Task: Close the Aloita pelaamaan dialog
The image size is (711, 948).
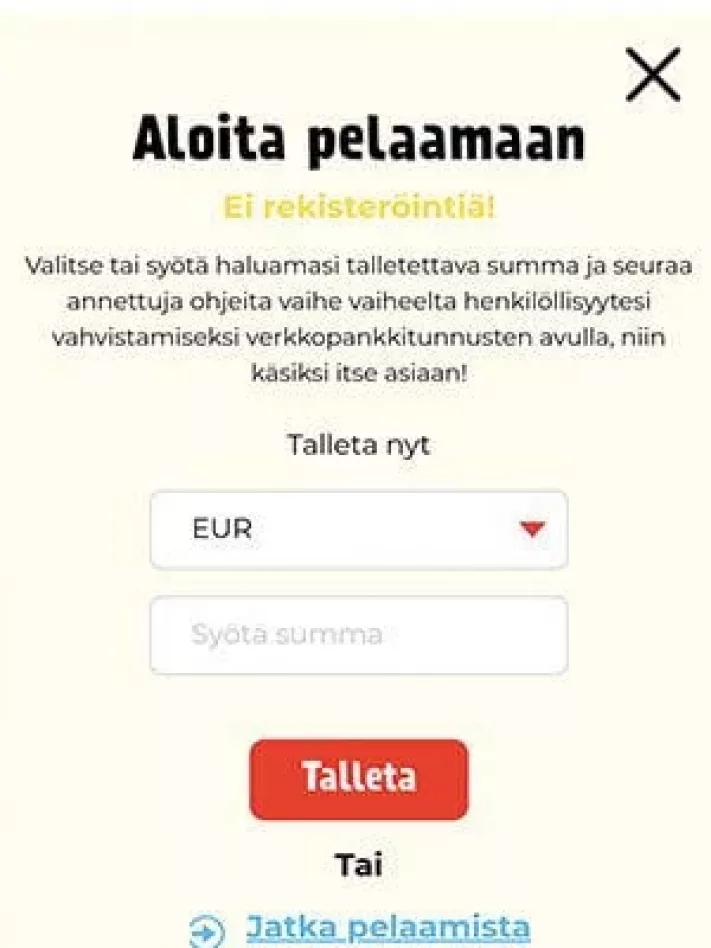Action: coord(652,75)
